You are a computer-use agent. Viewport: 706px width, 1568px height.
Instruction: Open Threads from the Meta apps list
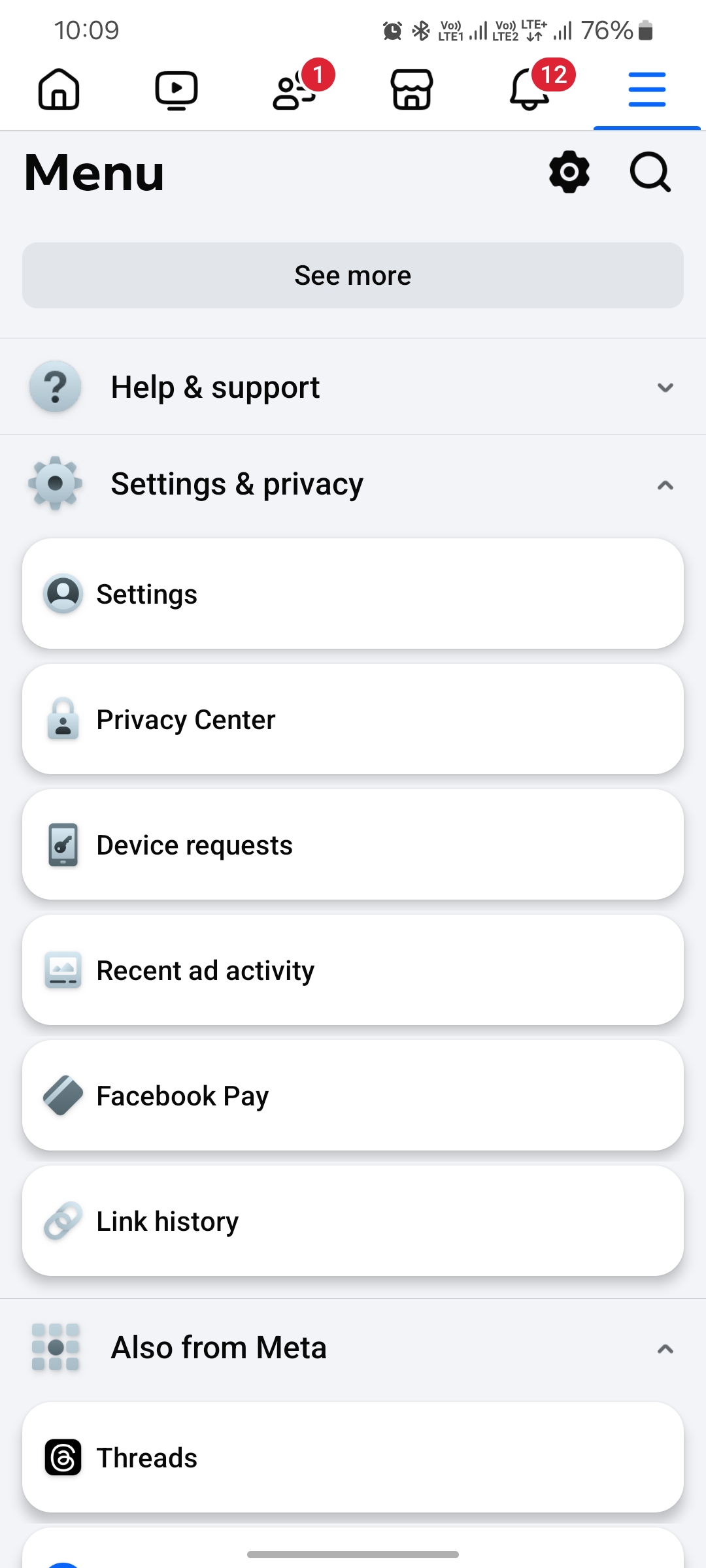[x=353, y=1458]
